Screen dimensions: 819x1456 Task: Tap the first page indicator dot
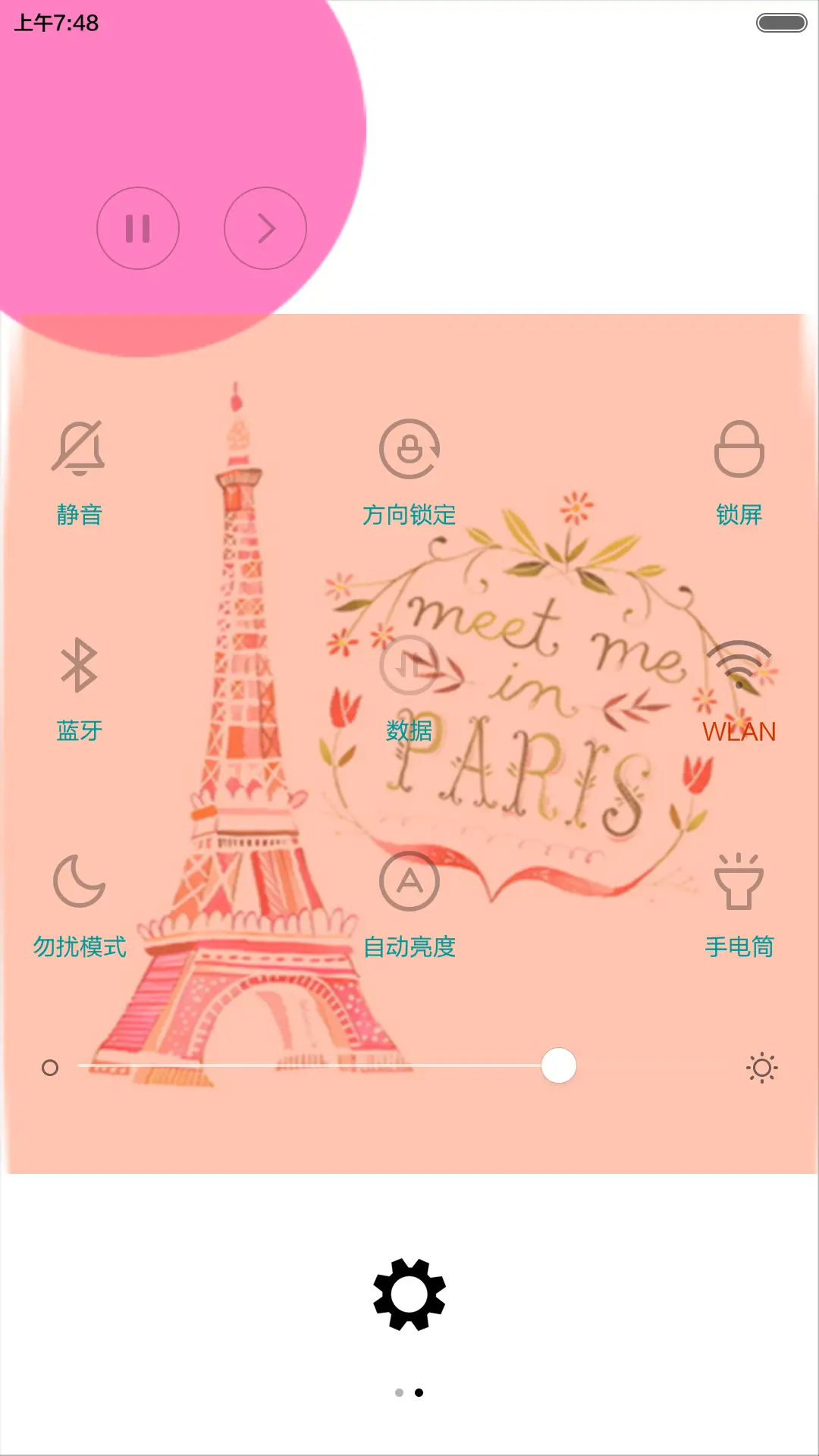point(399,1392)
